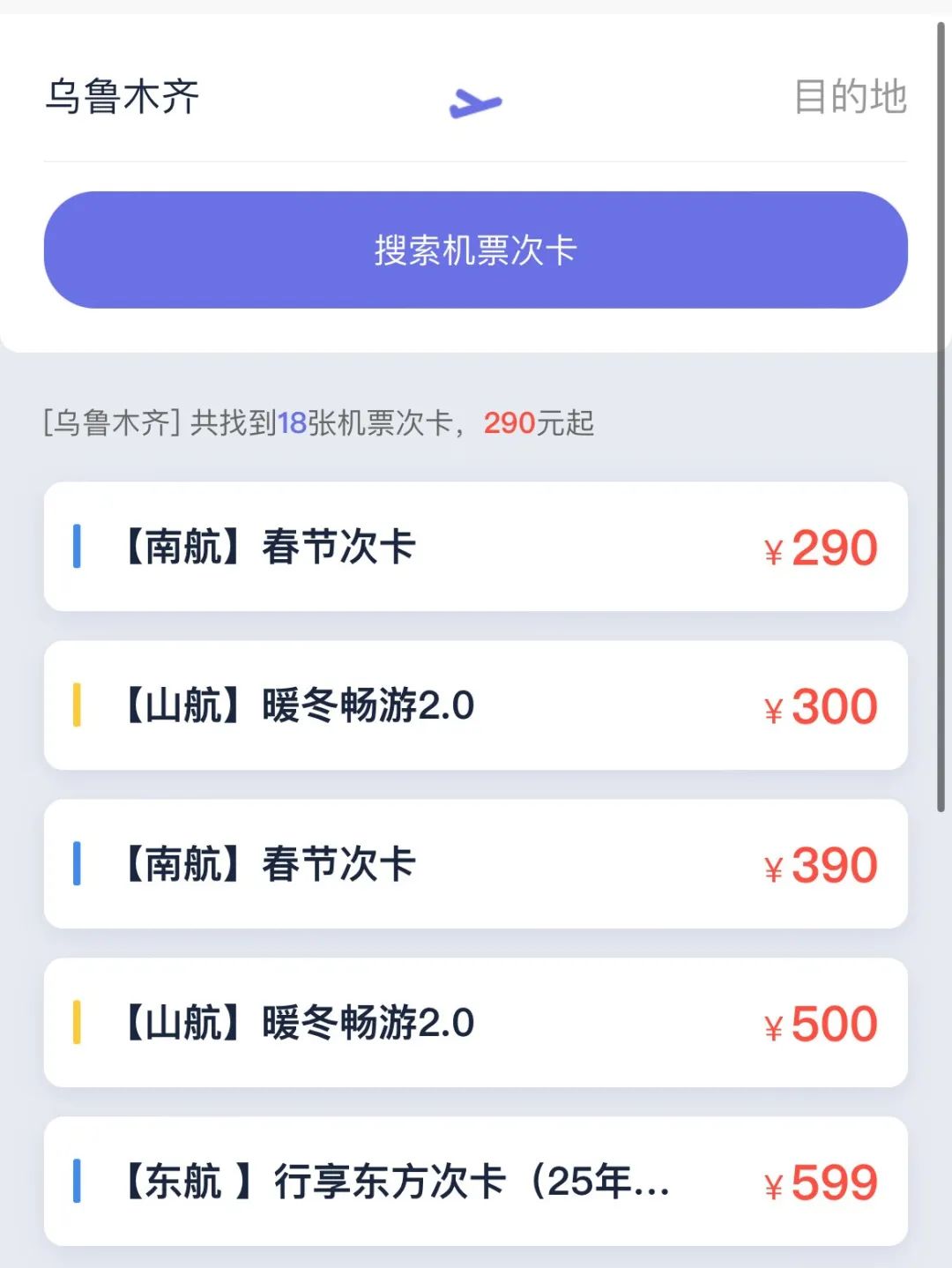View the ¥390 【南航】春节次卡 card
The height and width of the screenshot is (1268, 952).
tap(475, 864)
